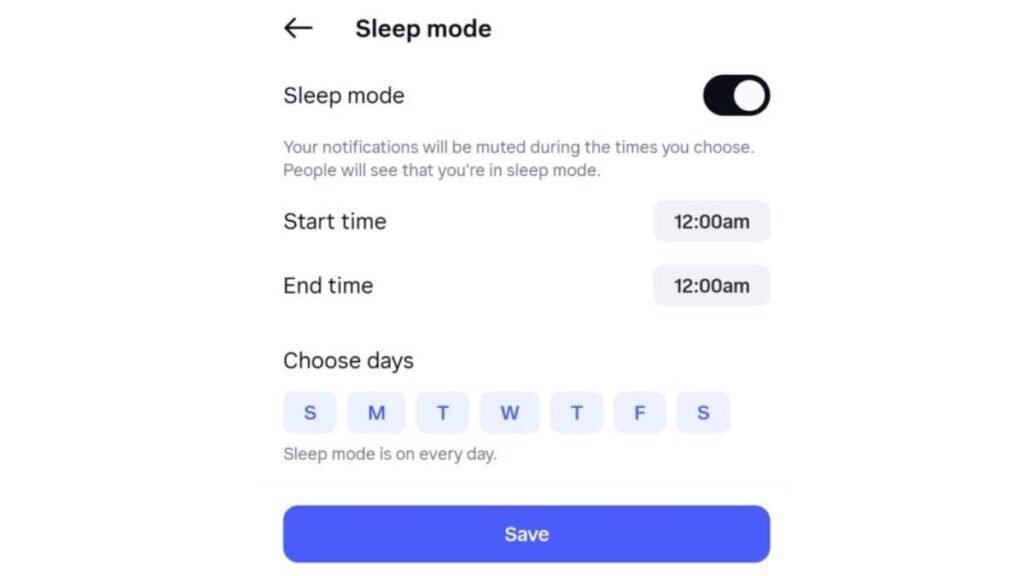Go back from Sleep mode screen
The width and height of the screenshot is (1024, 576).
[298, 28]
